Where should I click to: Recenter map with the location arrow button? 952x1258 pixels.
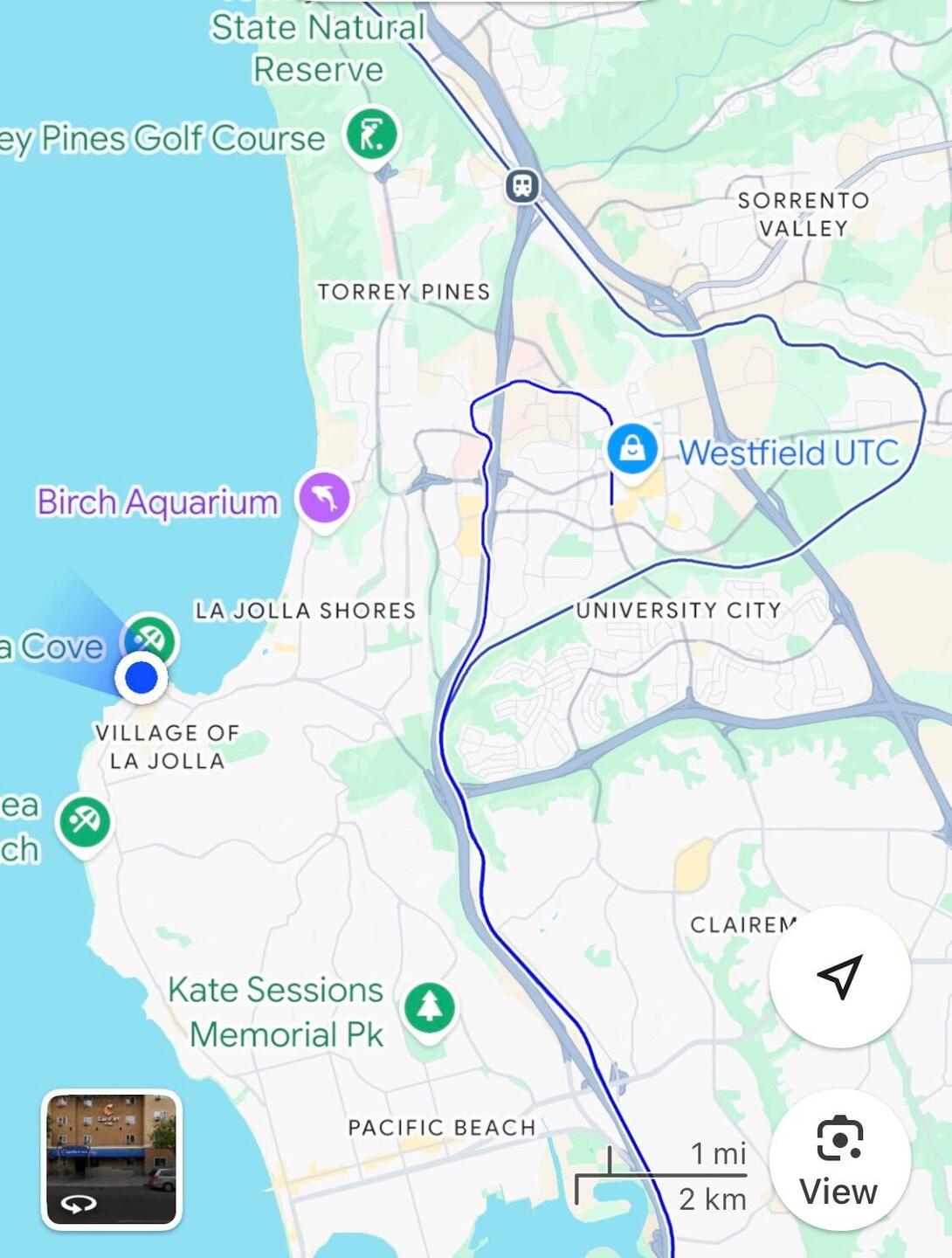(839, 977)
